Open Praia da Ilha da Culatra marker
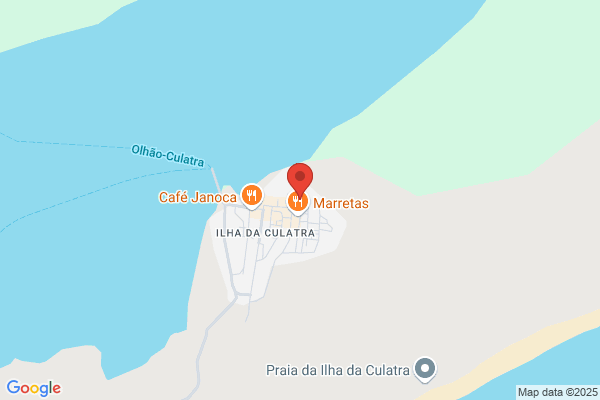This screenshot has width=600, height=400. pos(426,370)
